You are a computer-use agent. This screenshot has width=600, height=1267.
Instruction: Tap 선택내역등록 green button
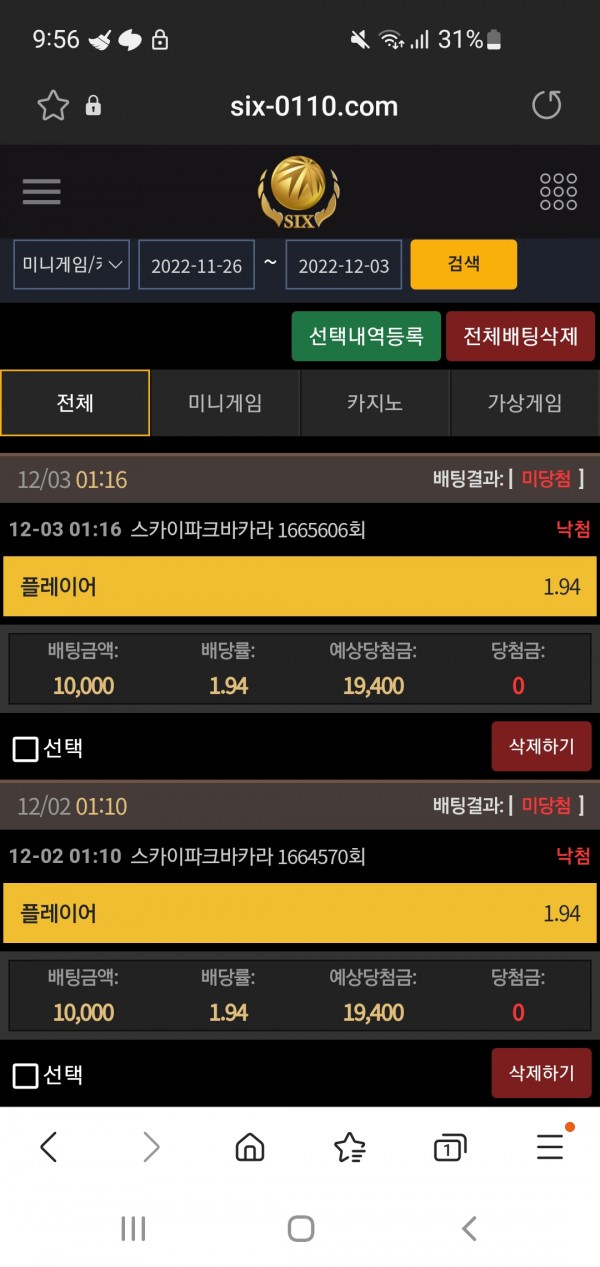pos(366,336)
